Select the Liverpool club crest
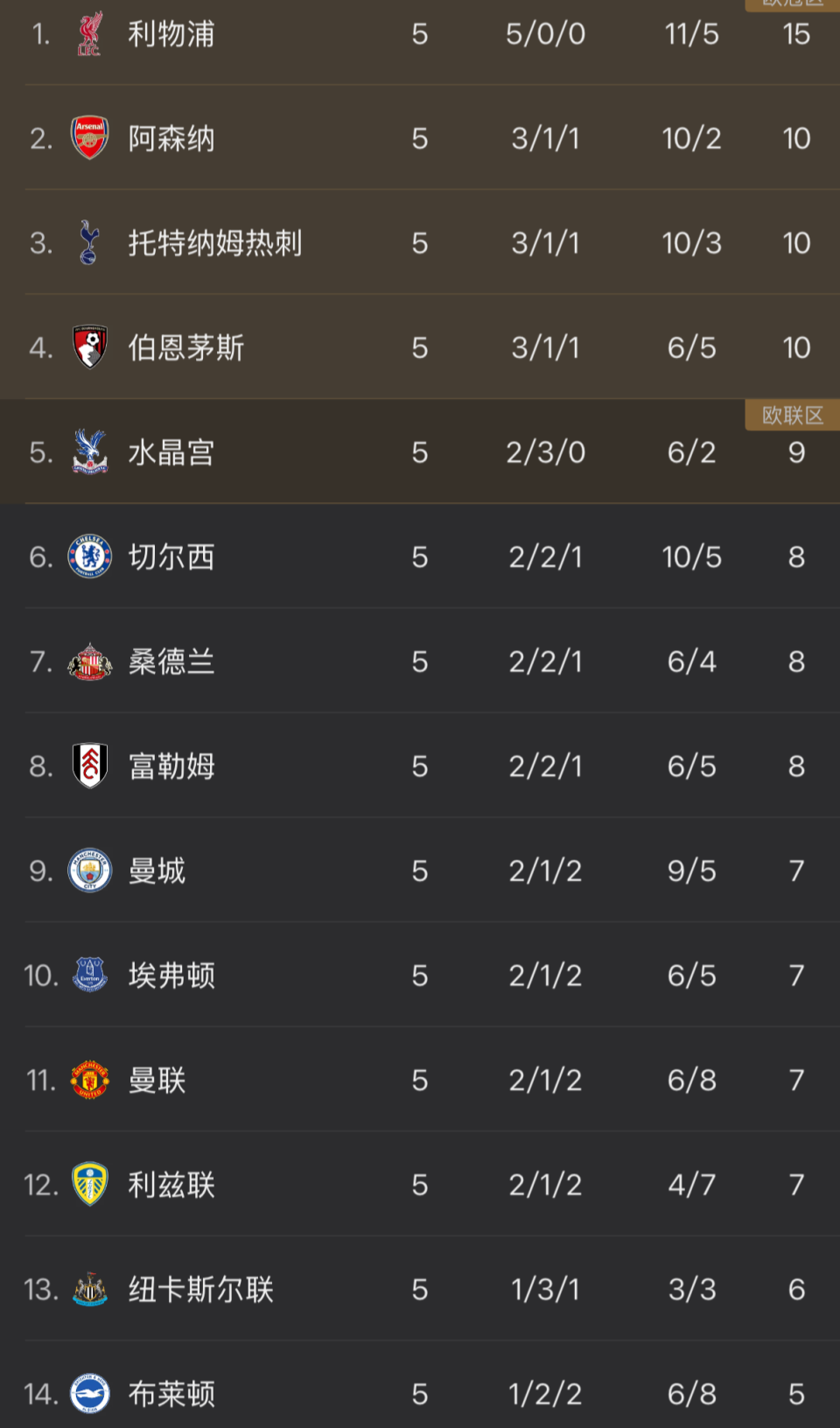Viewport: 840px width, 1428px height. pyautogui.click(x=89, y=34)
